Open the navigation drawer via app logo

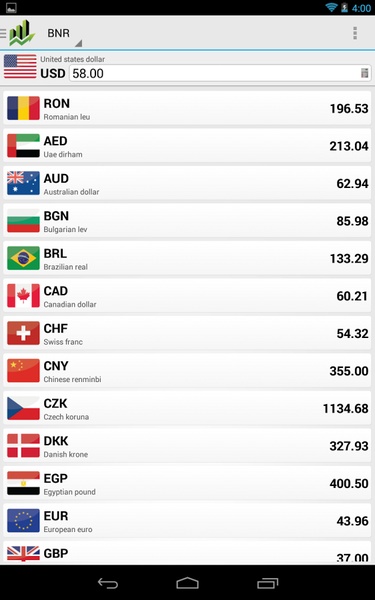point(18,33)
